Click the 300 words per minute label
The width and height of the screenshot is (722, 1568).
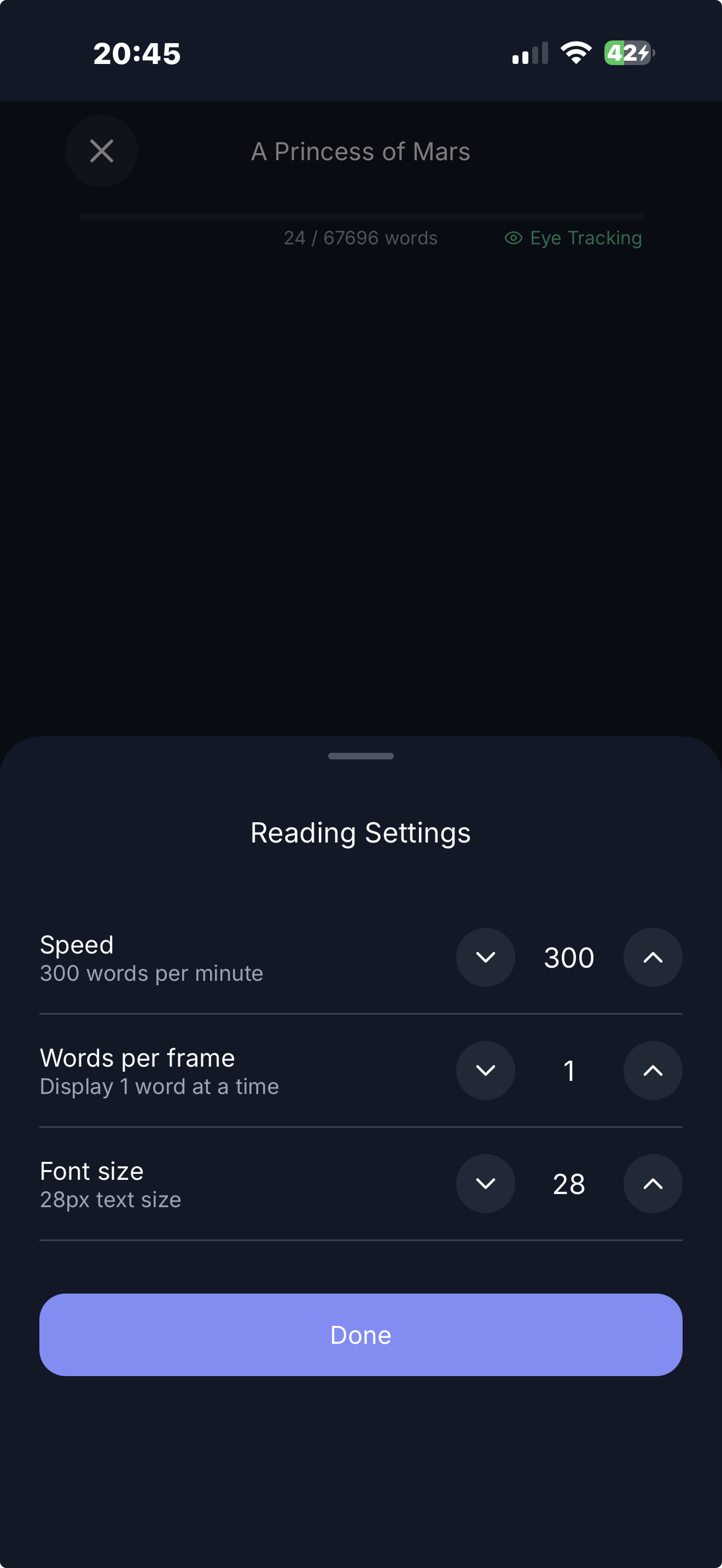[150, 973]
